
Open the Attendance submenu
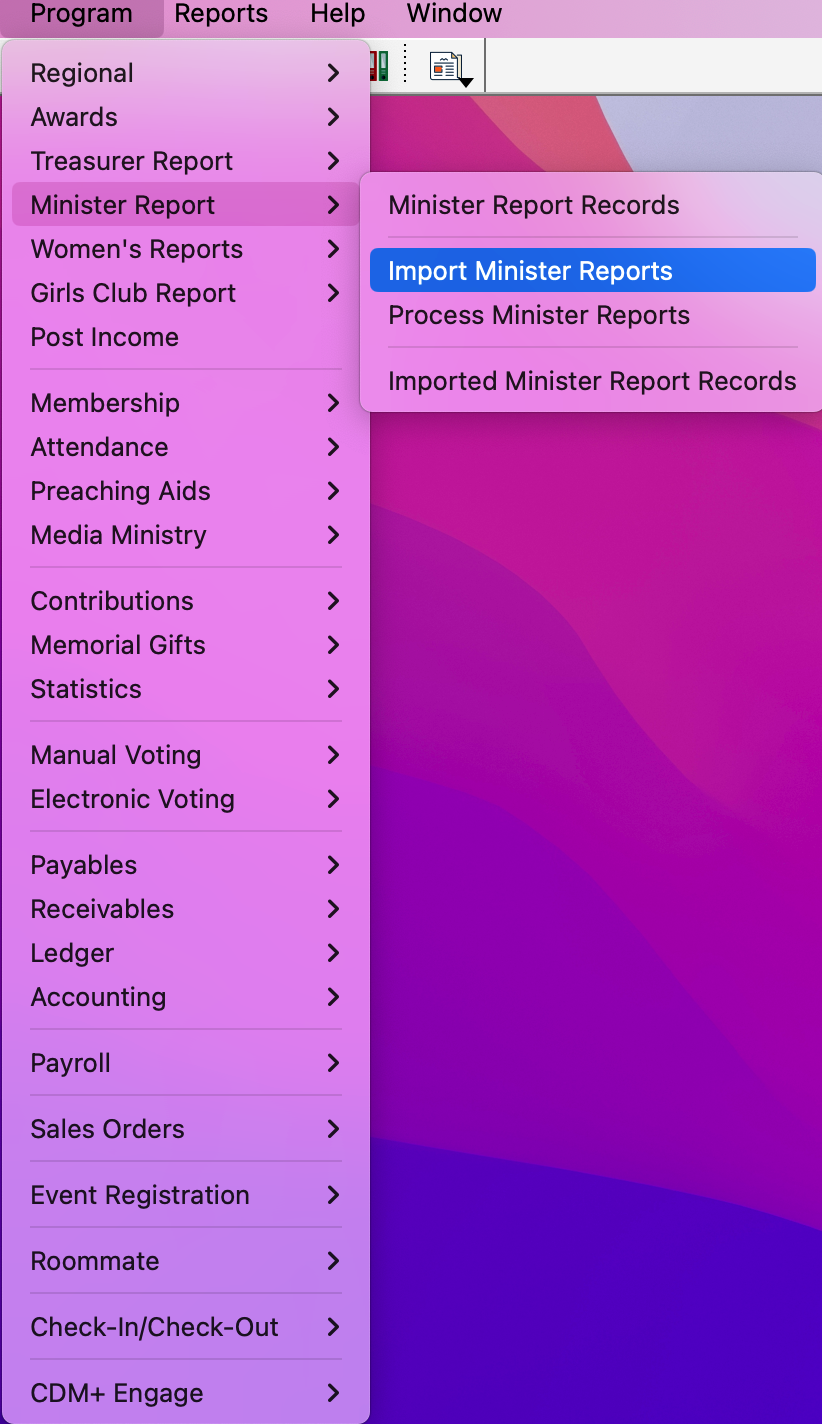(185, 447)
